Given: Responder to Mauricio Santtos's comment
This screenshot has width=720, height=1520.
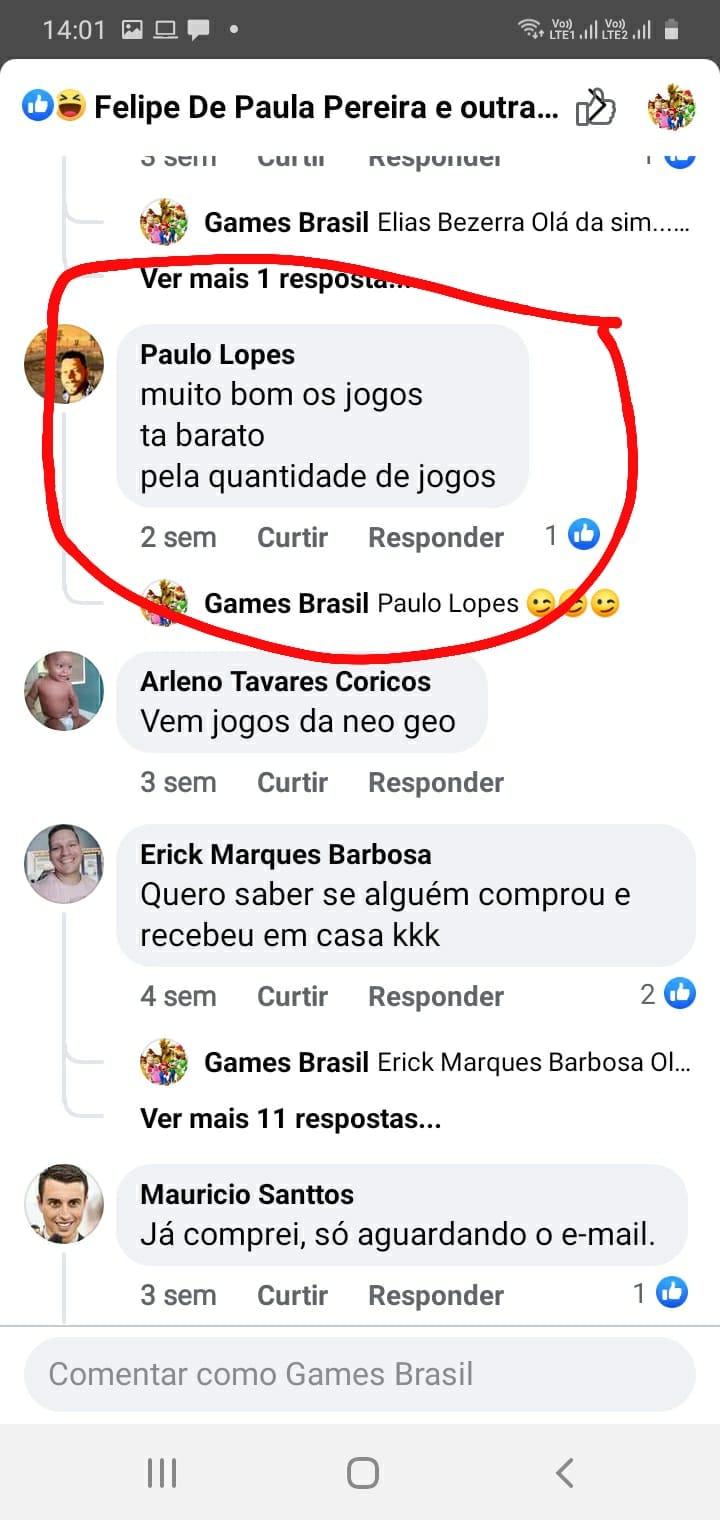Looking at the screenshot, I should coord(436,1295).
